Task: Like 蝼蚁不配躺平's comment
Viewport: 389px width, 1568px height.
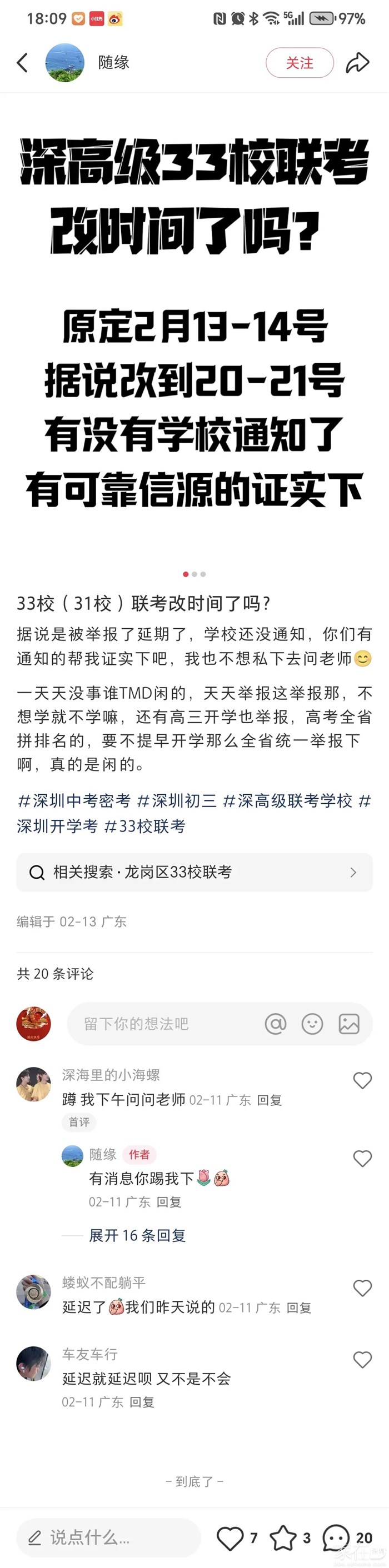Action: tap(362, 1288)
